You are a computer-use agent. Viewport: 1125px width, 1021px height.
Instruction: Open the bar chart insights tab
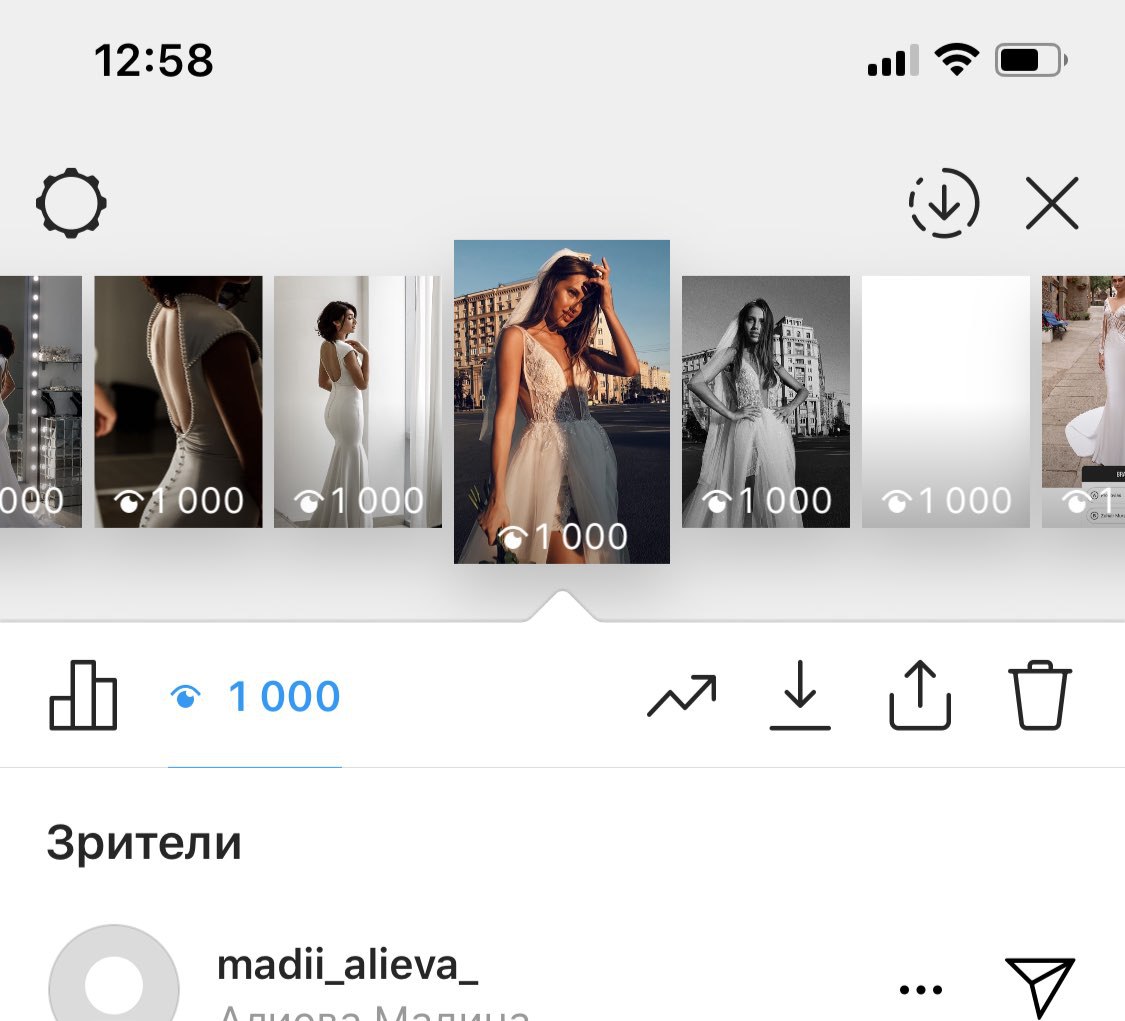click(x=83, y=696)
